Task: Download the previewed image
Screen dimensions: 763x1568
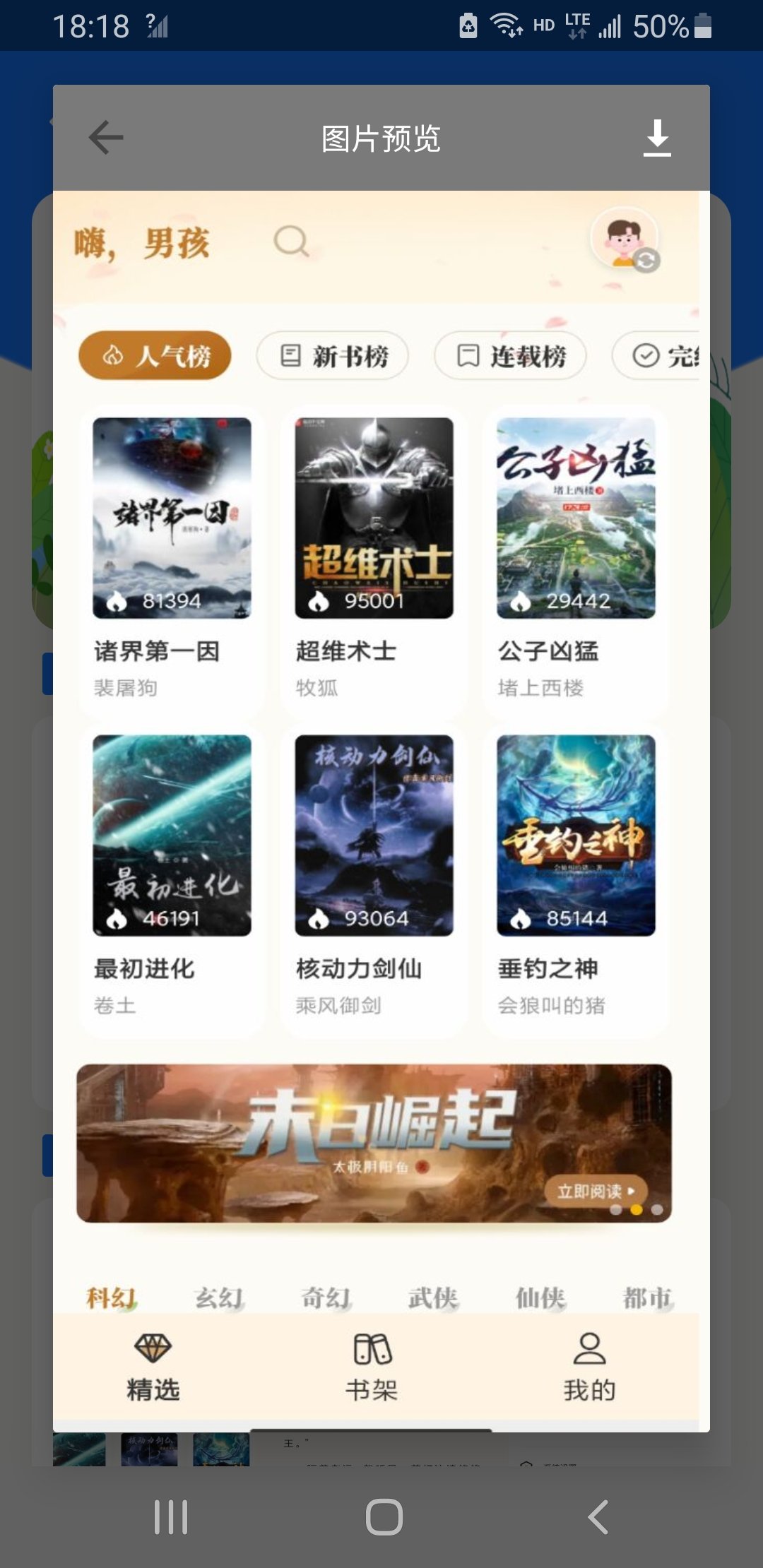Action: (657, 138)
